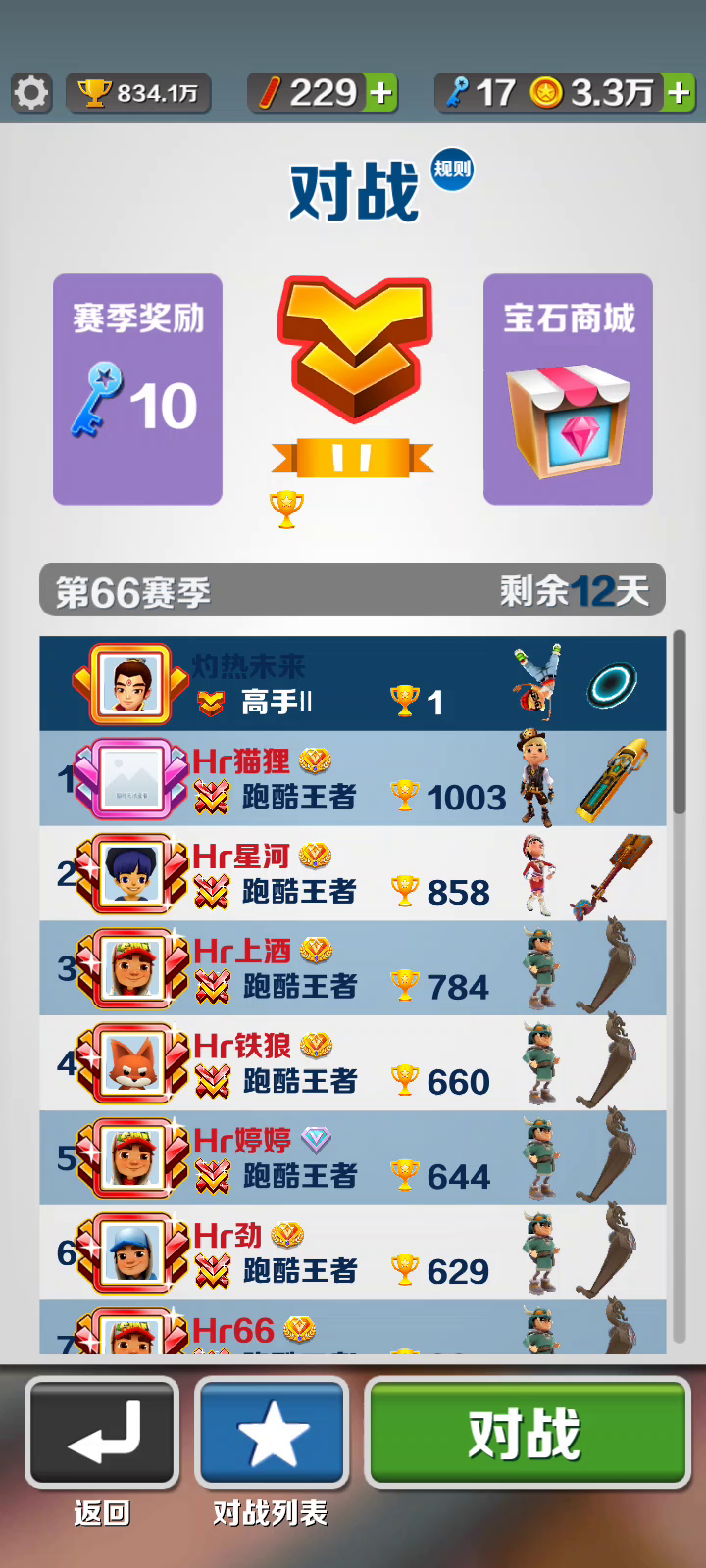Open player Hr星河's leaderboard row
Viewport: 706px width, 1568px height.
point(353,873)
